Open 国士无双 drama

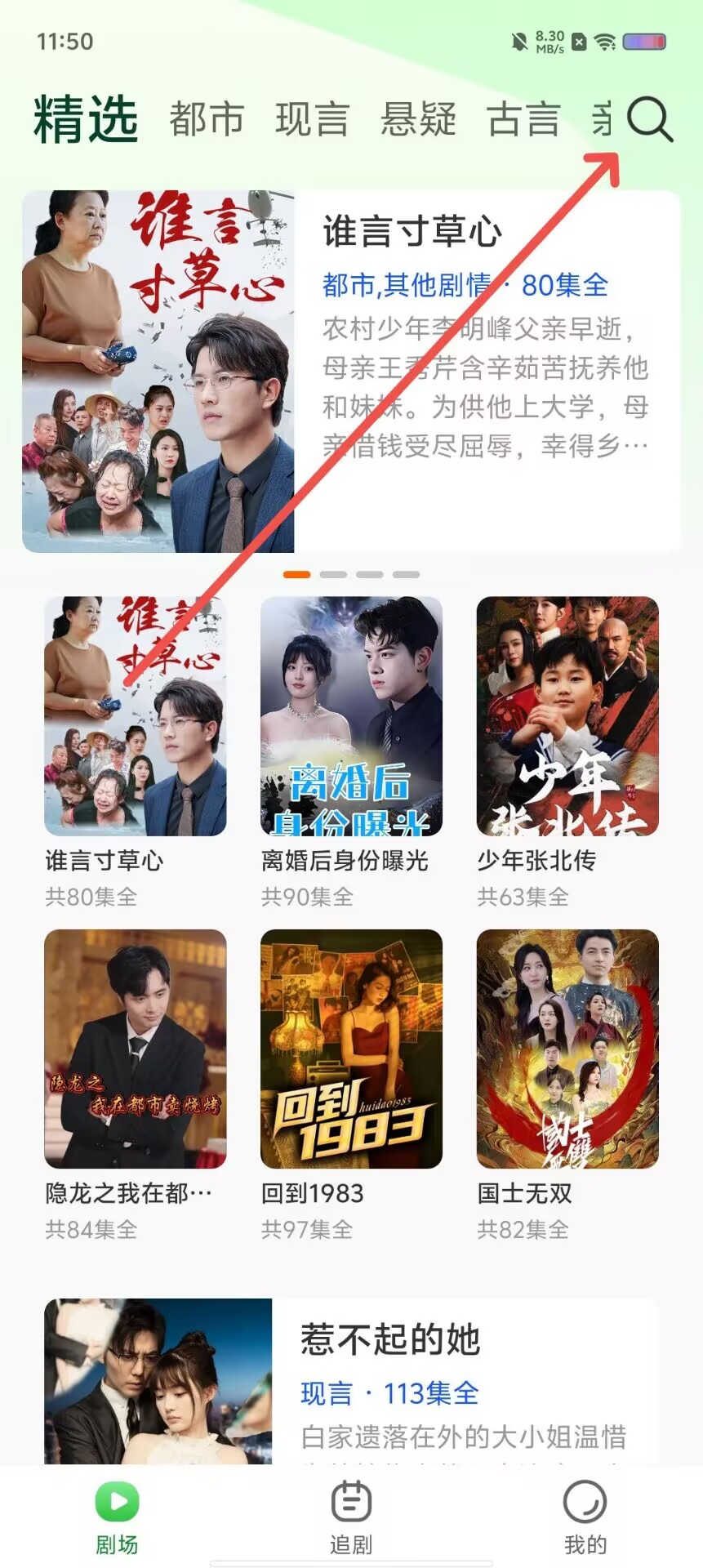click(567, 1049)
